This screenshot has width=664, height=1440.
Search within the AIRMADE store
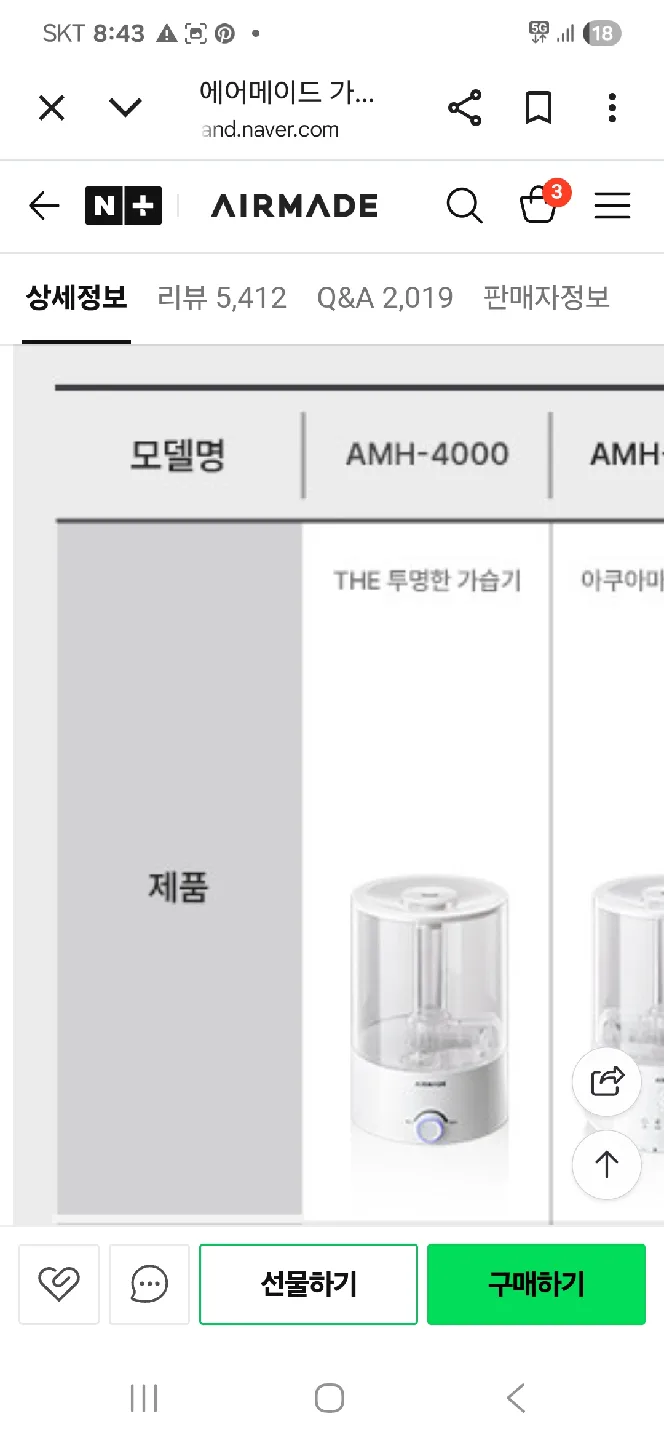464,206
